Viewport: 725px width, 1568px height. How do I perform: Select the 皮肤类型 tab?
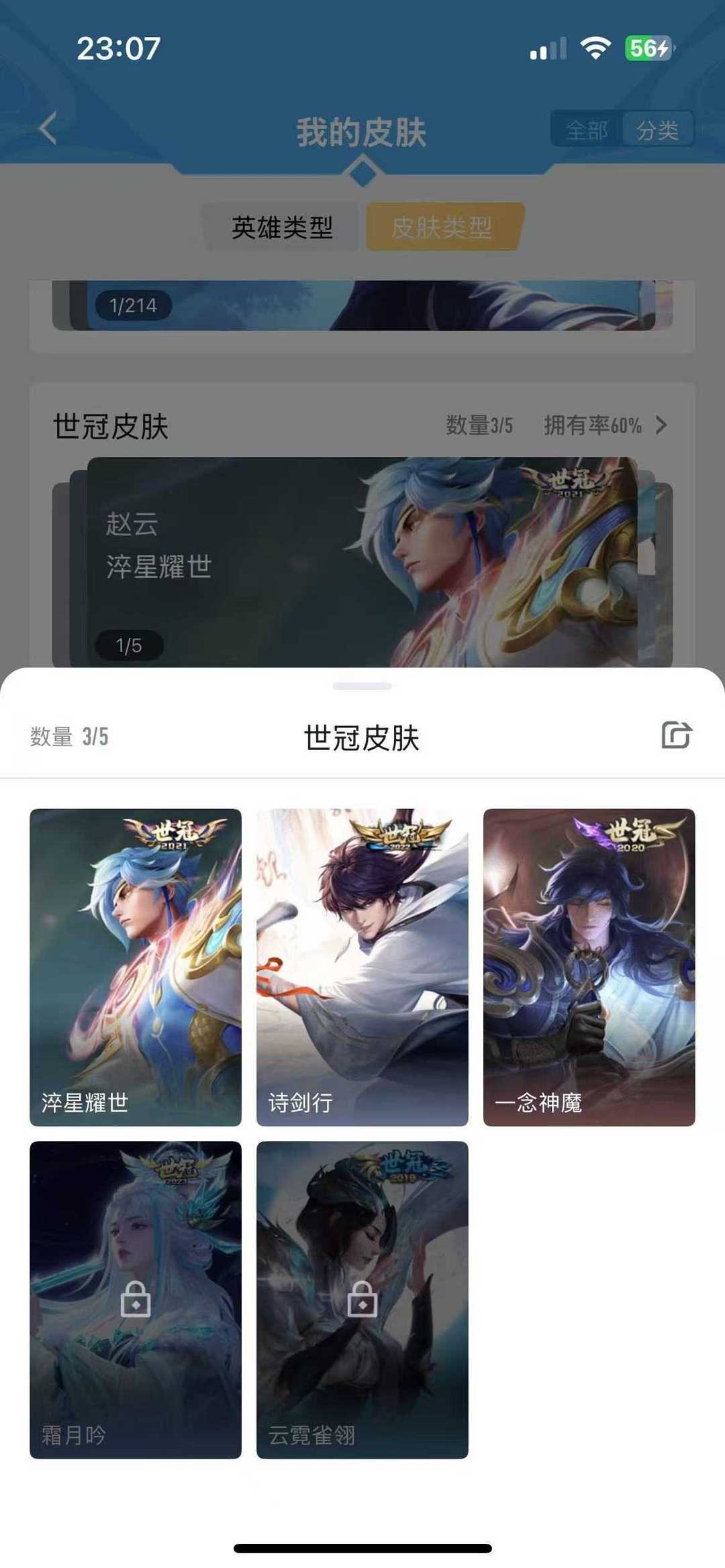pos(443,227)
